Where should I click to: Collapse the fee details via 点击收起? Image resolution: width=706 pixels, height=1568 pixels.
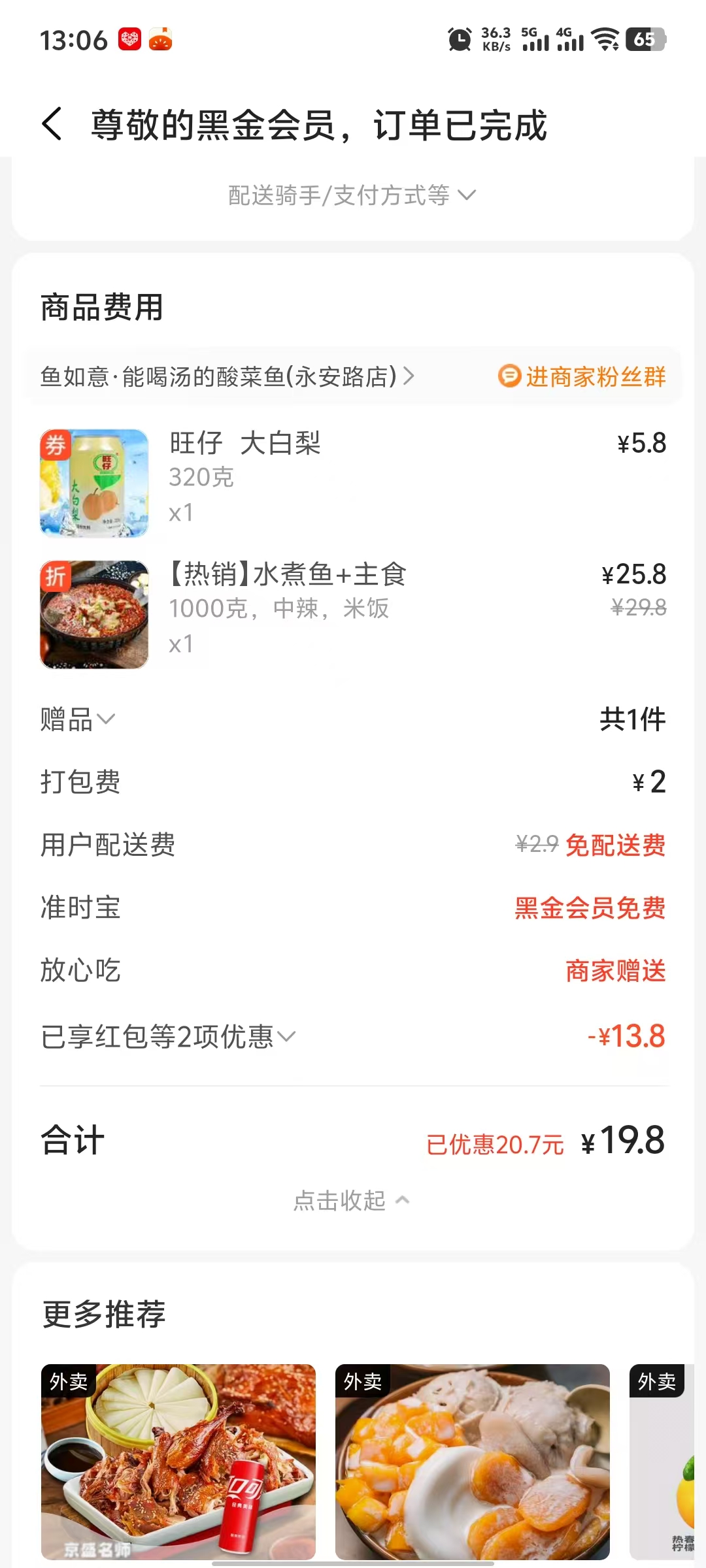[352, 1201]
